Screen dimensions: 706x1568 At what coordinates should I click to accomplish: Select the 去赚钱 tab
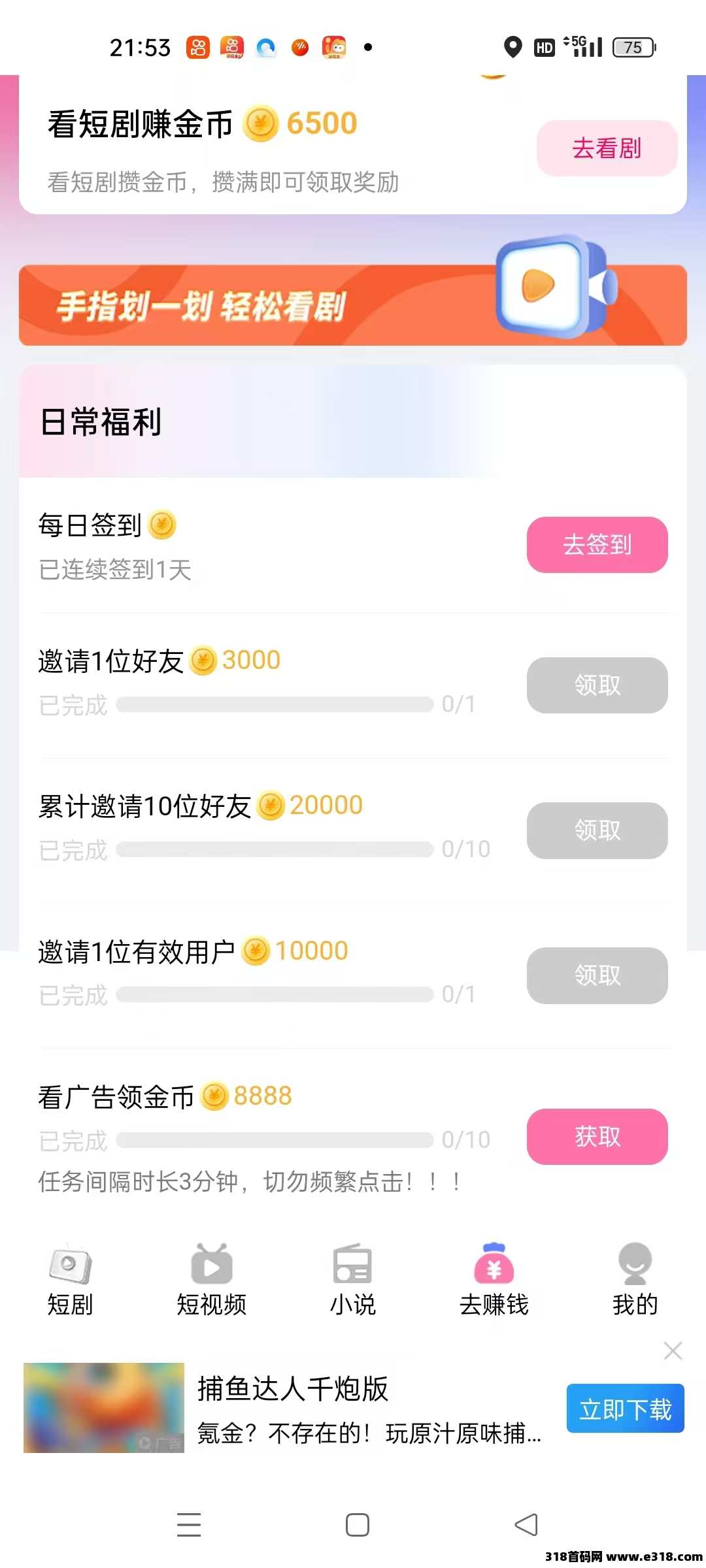pos(494,1280)
